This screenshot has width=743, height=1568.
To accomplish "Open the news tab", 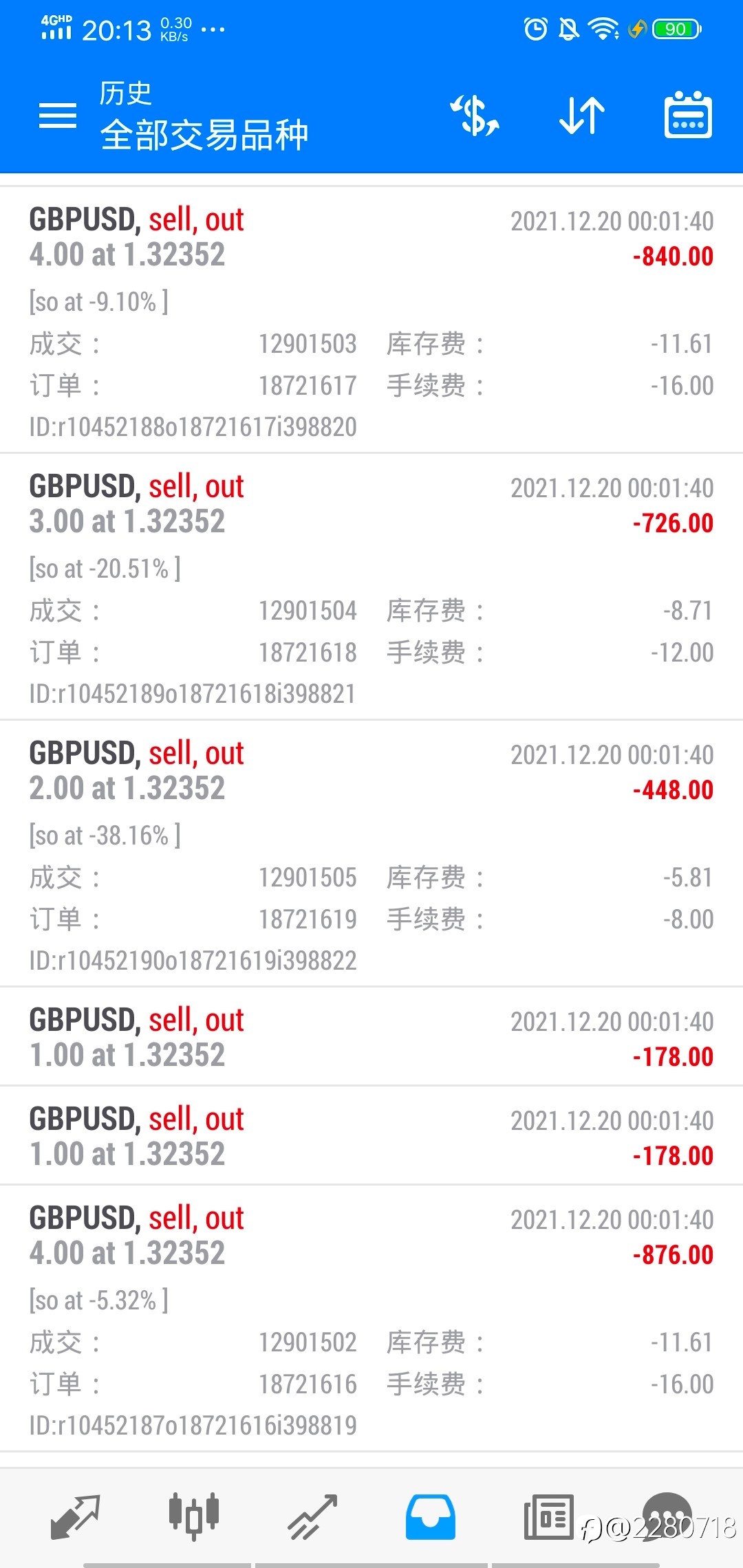I will pyautogui.click(x=548, y=1517).
